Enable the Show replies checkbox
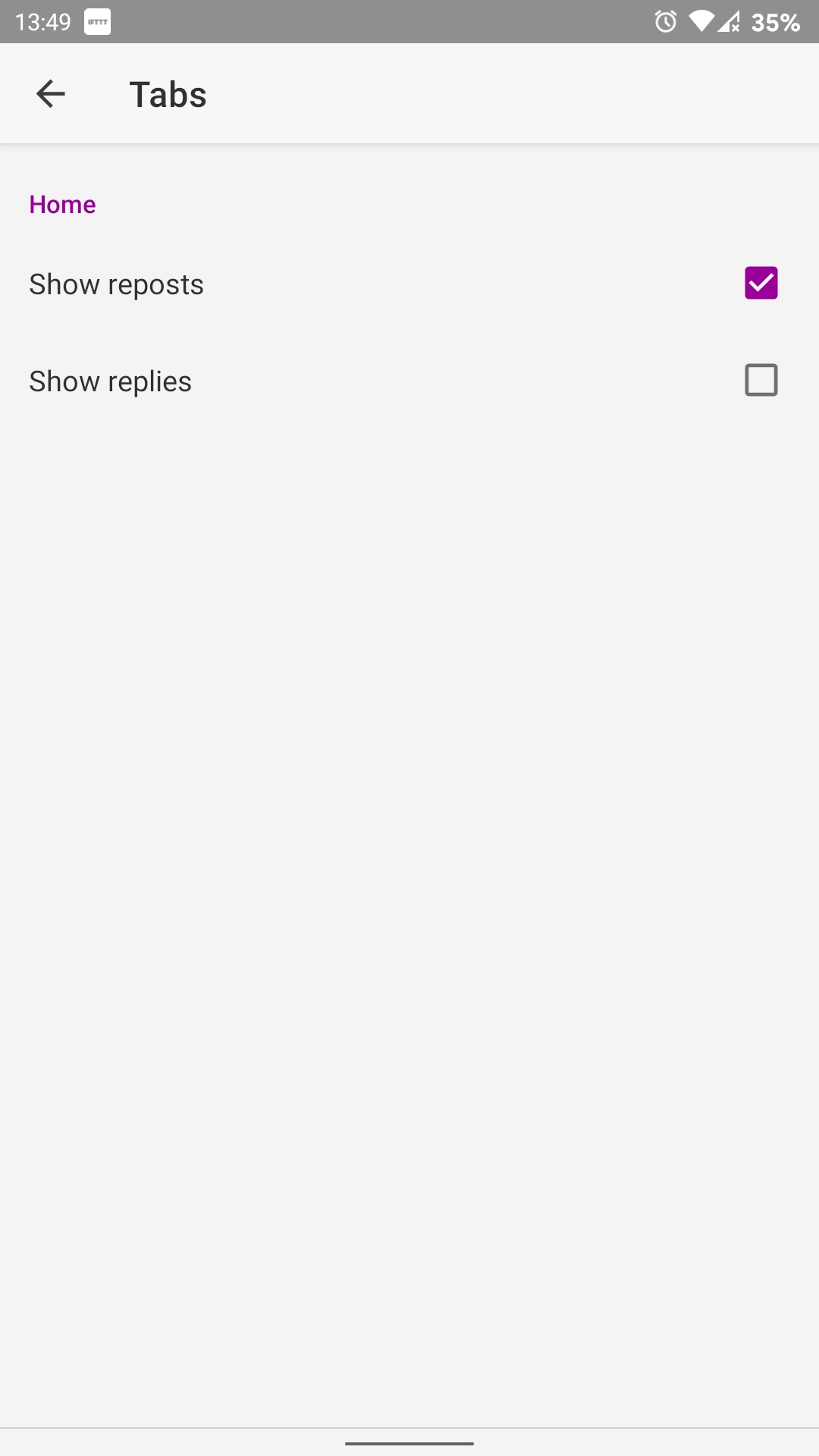Viewport: 819px width, 1456px height. [761, 381]
